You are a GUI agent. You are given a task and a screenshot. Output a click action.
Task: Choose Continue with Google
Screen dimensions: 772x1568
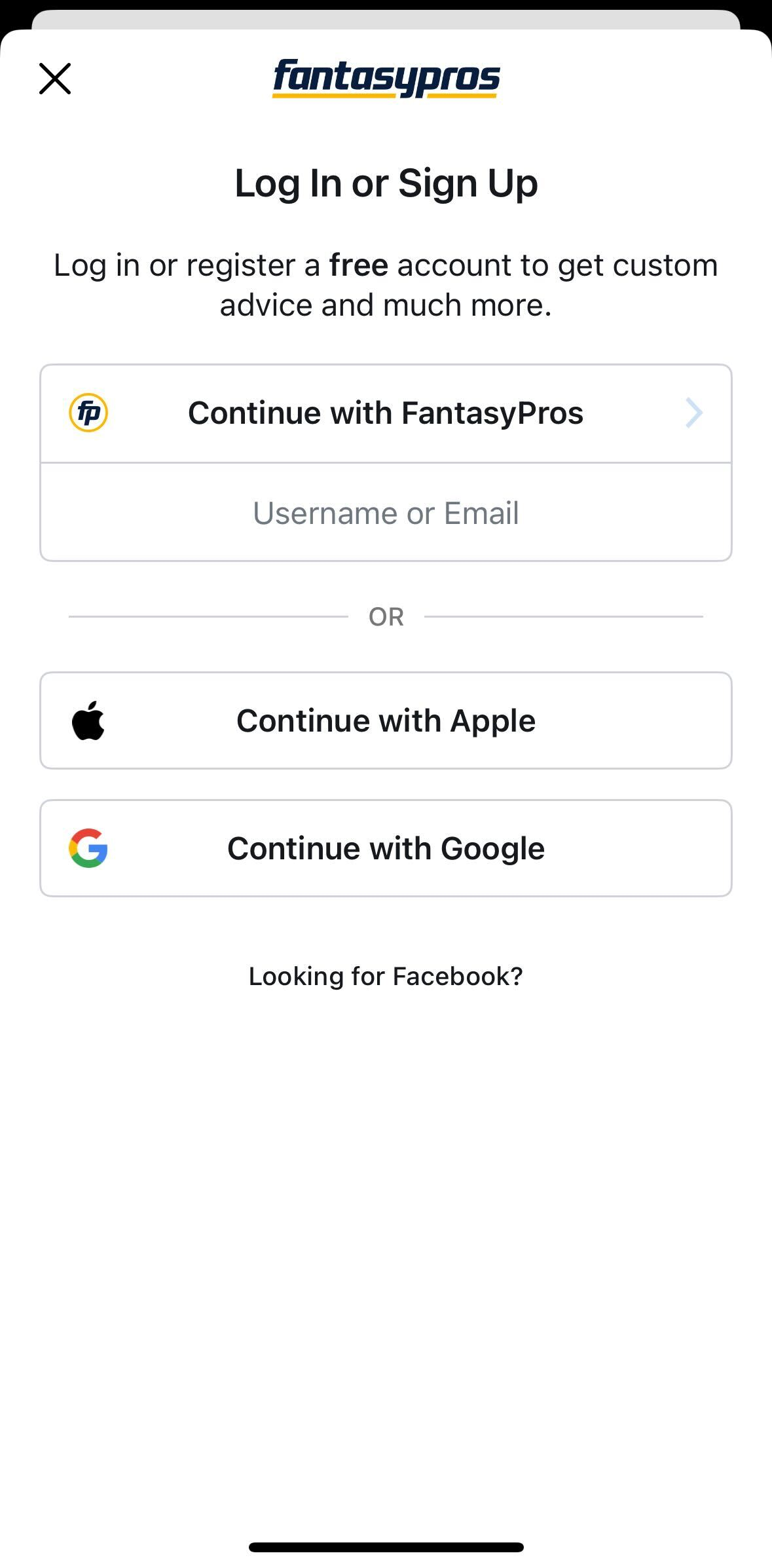coord(386,848)
